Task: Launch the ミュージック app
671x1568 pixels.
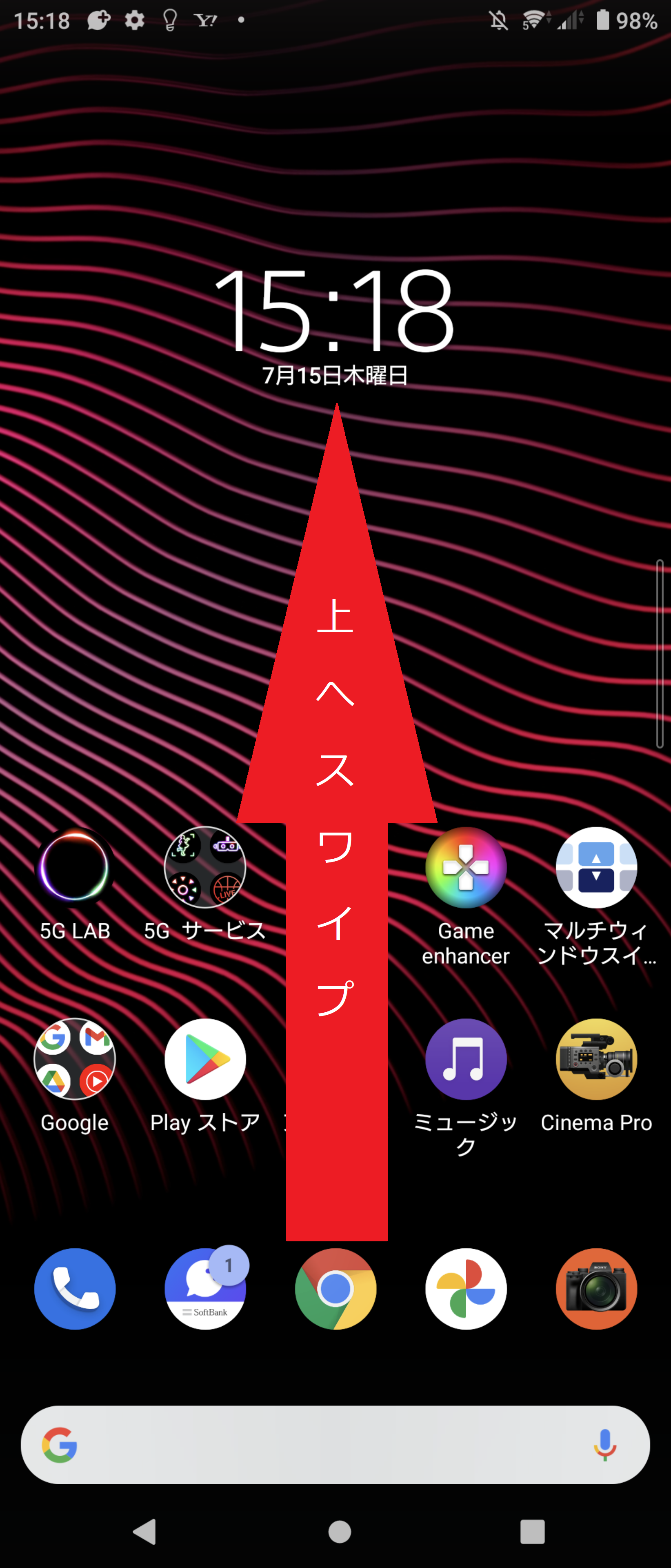Action: pyautogui.click(x=465, y=1060)
